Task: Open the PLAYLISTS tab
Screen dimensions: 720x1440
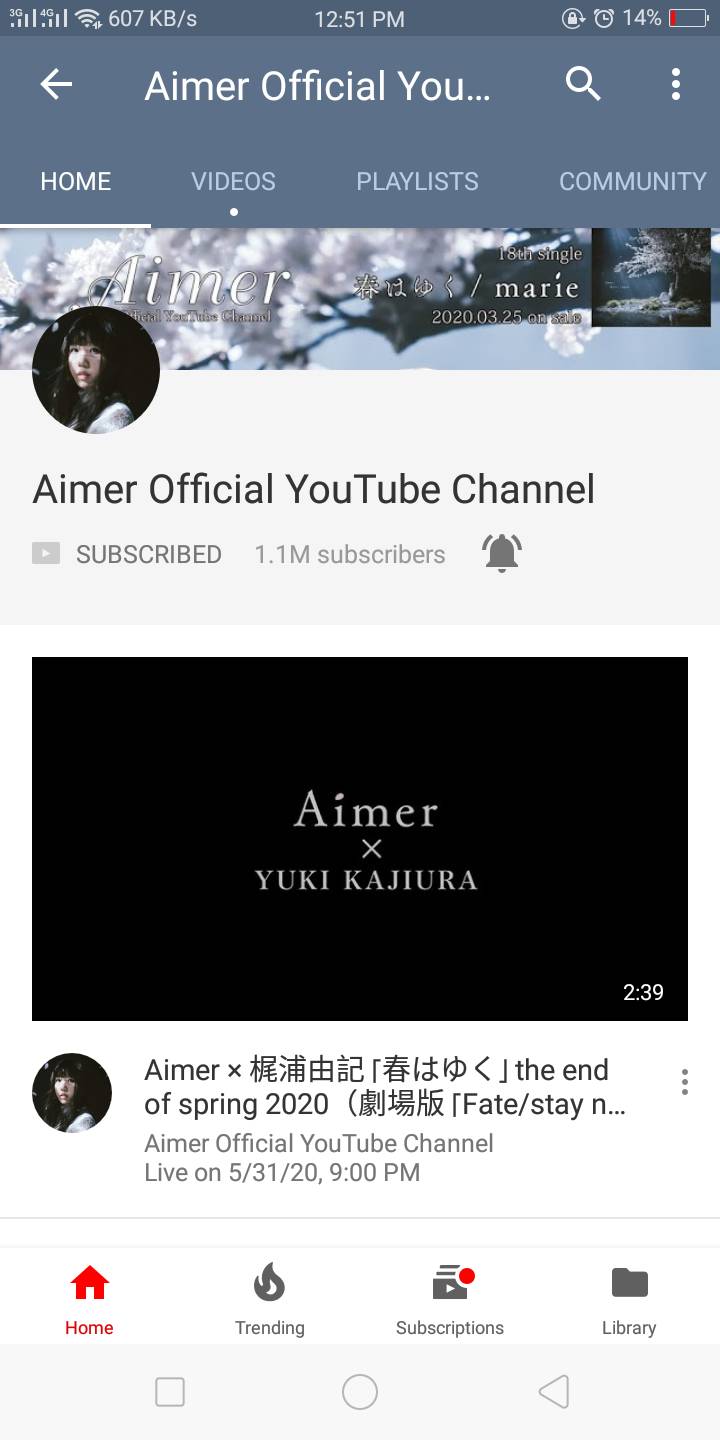Action: 417,181
